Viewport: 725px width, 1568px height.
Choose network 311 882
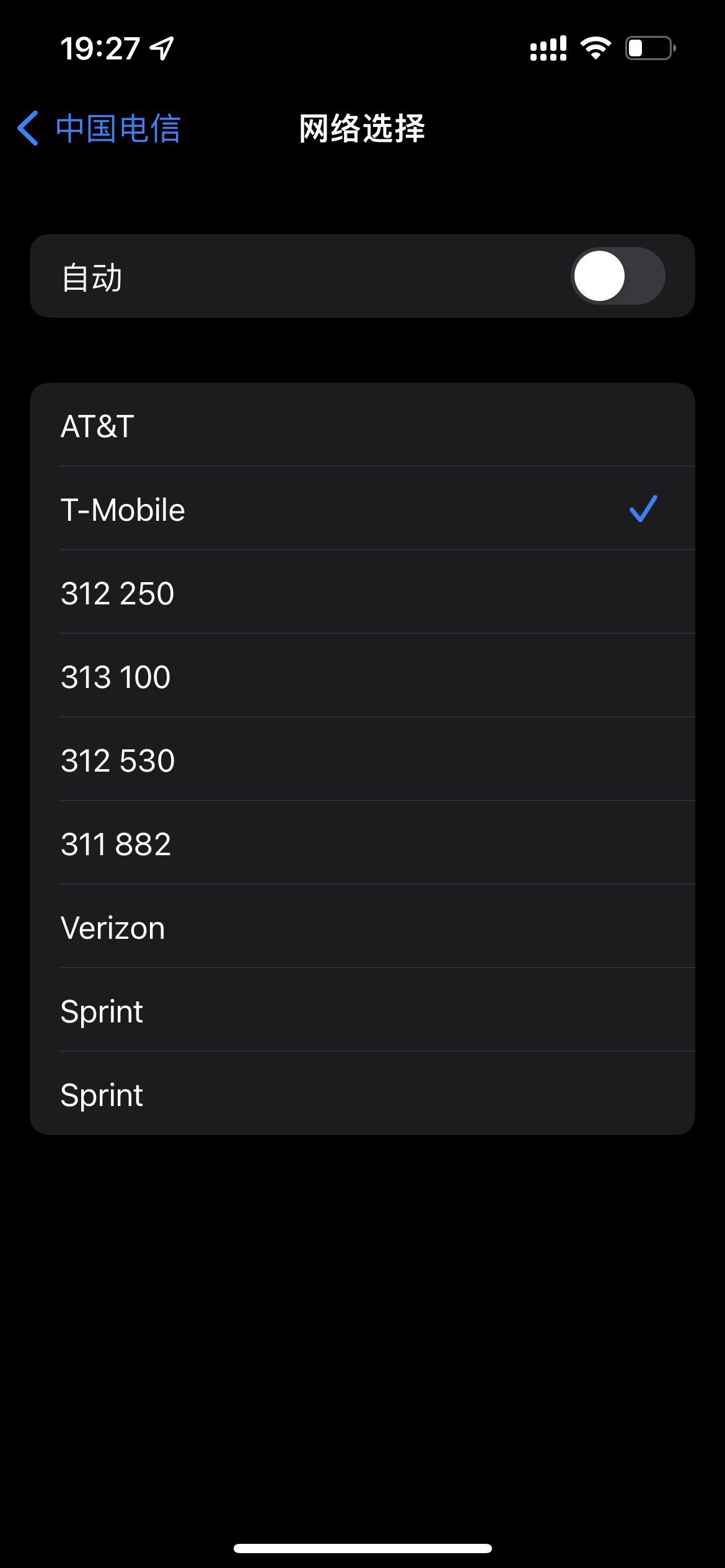click(362, 843)
